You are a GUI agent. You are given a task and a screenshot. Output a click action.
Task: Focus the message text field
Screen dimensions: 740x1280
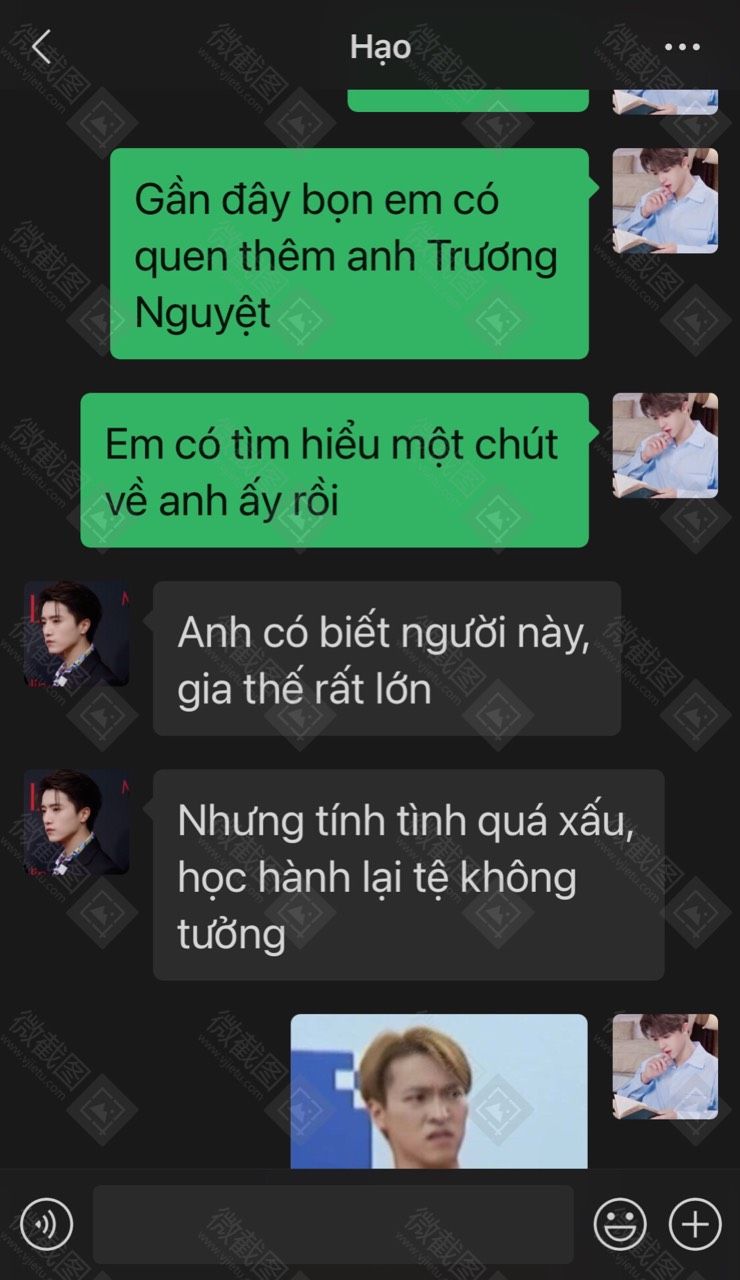(333, 1224)
